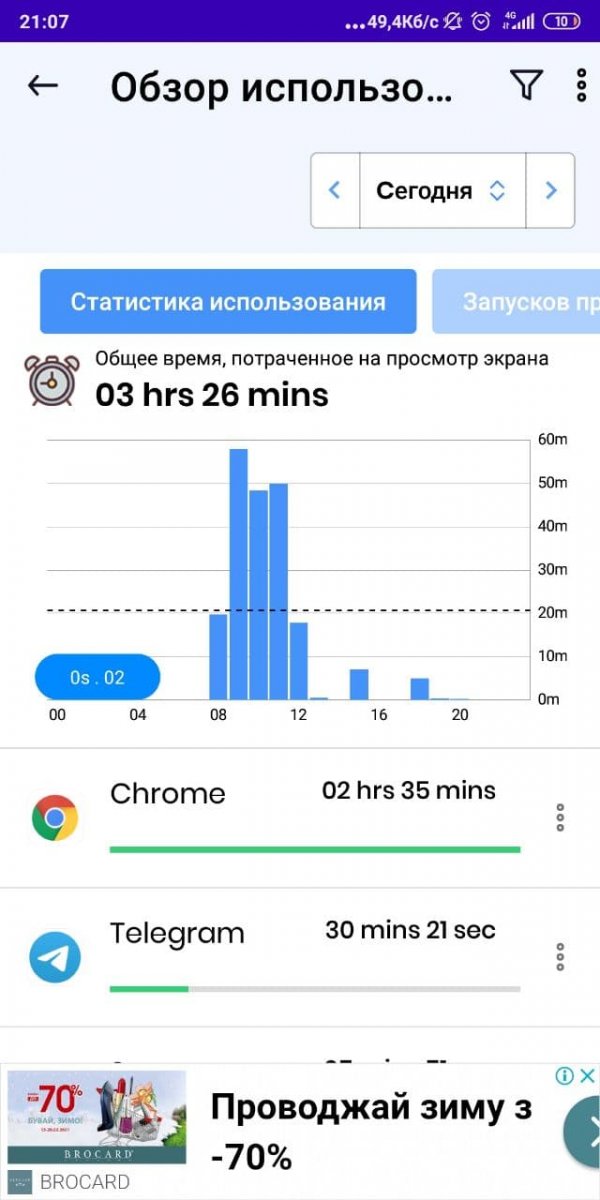
Task: Open the Brocard -70% ad banner
Action: pyautogui.click(x=300, y=1130)
